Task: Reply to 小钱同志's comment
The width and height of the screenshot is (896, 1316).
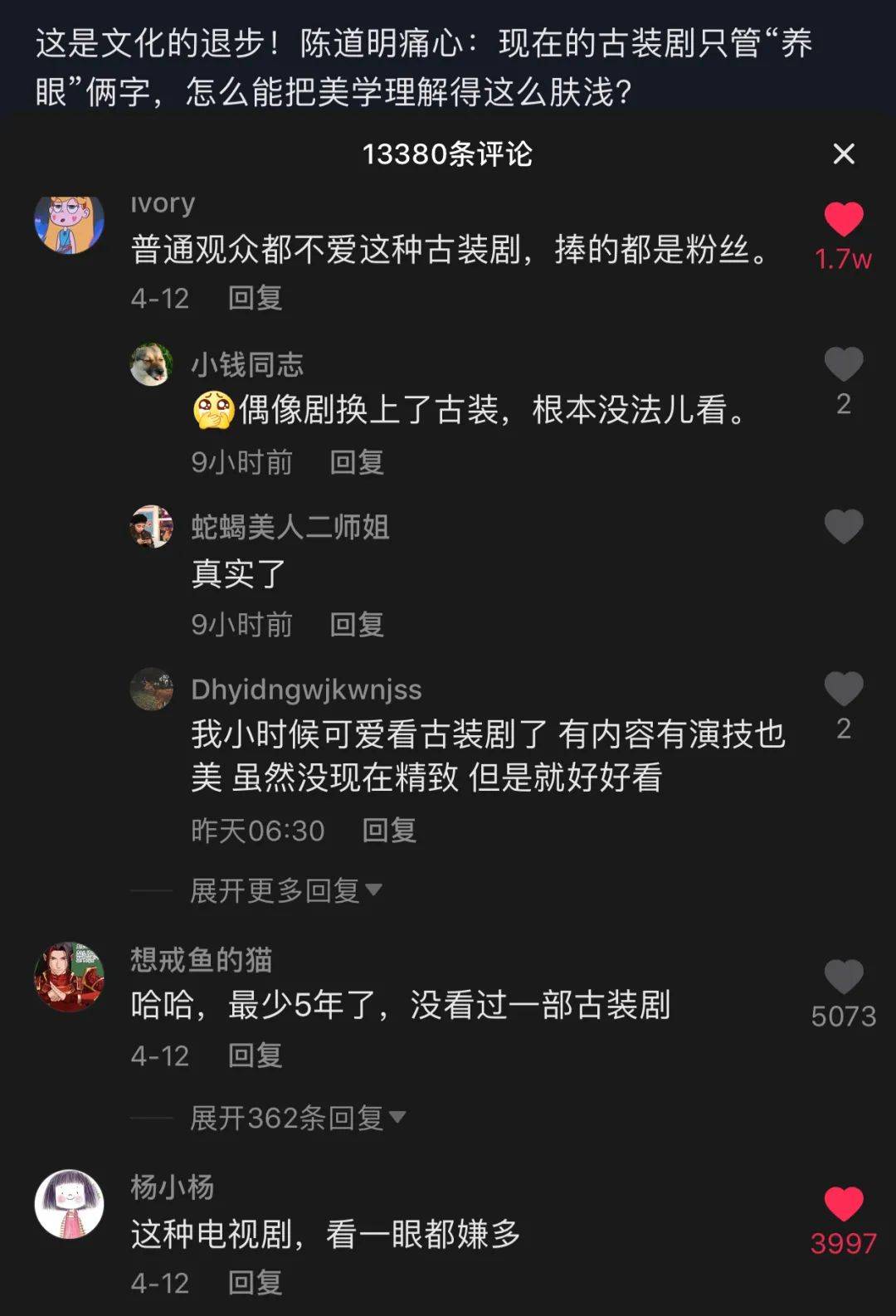Action: pyautogui.click(x=356, y=462)
